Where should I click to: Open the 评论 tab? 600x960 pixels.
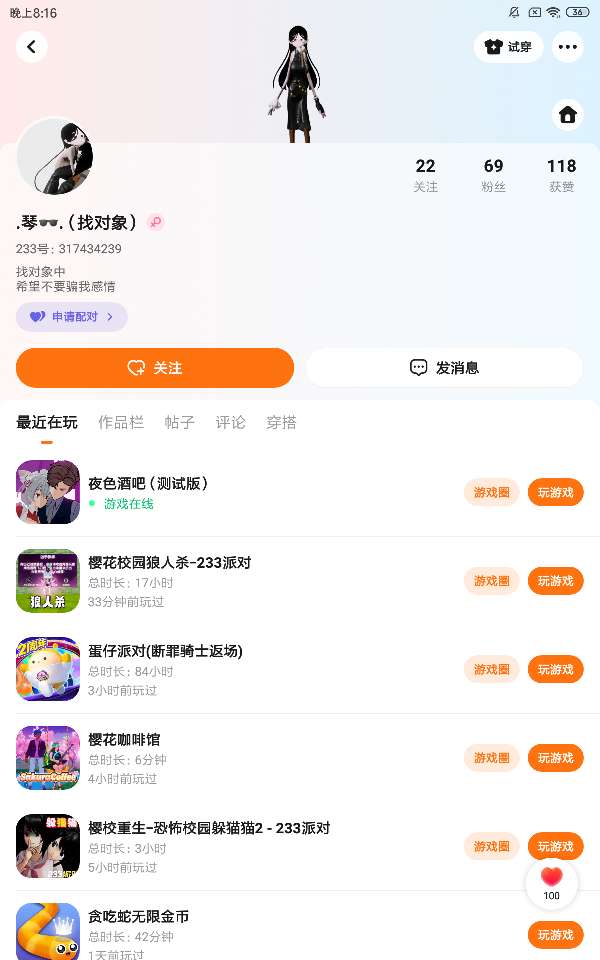coord(231,423)
